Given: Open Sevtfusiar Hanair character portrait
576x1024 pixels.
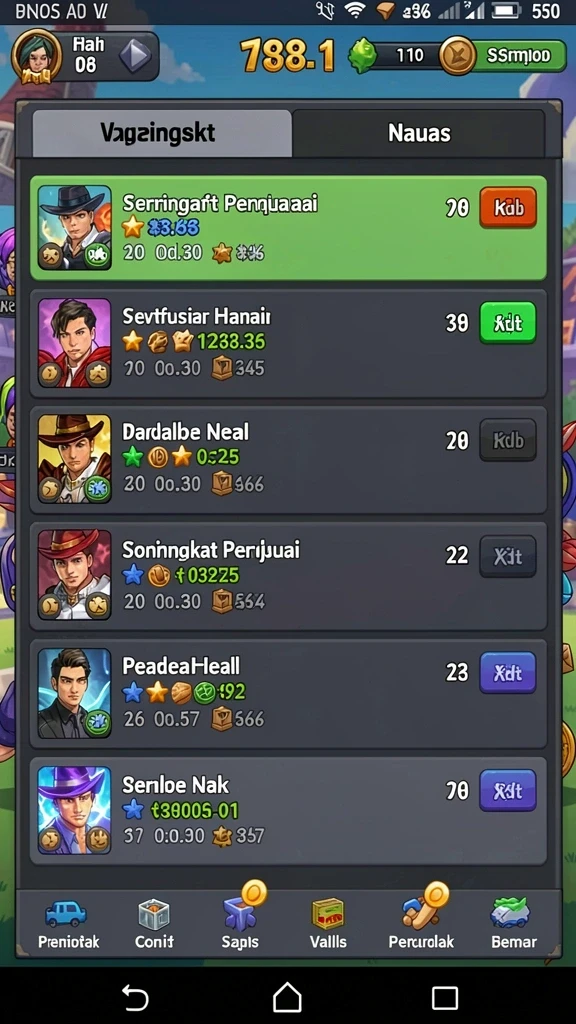Looking at the screenshot, I should 74,343.
